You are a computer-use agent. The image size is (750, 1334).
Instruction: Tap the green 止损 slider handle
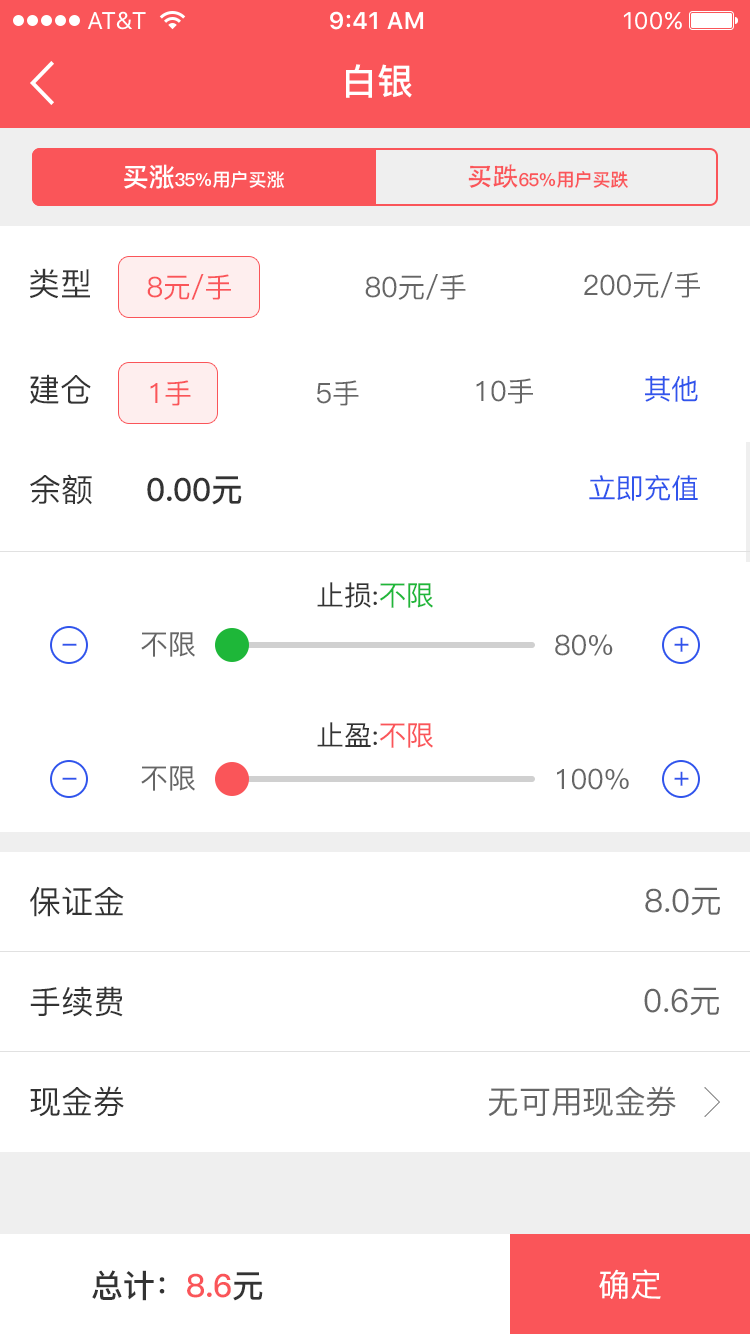(x=232, y=645)
